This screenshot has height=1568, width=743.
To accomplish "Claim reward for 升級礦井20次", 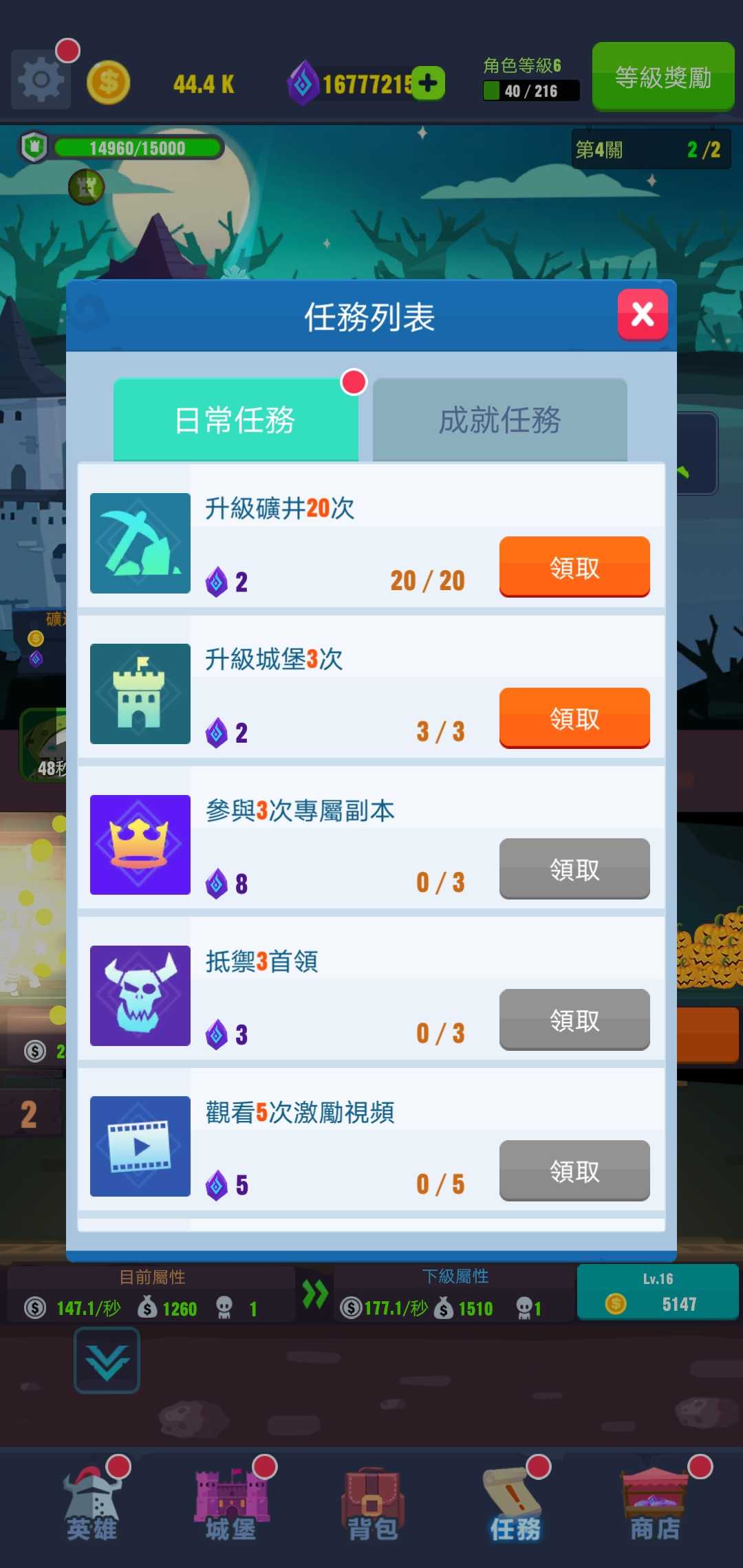I will point(574,567).
